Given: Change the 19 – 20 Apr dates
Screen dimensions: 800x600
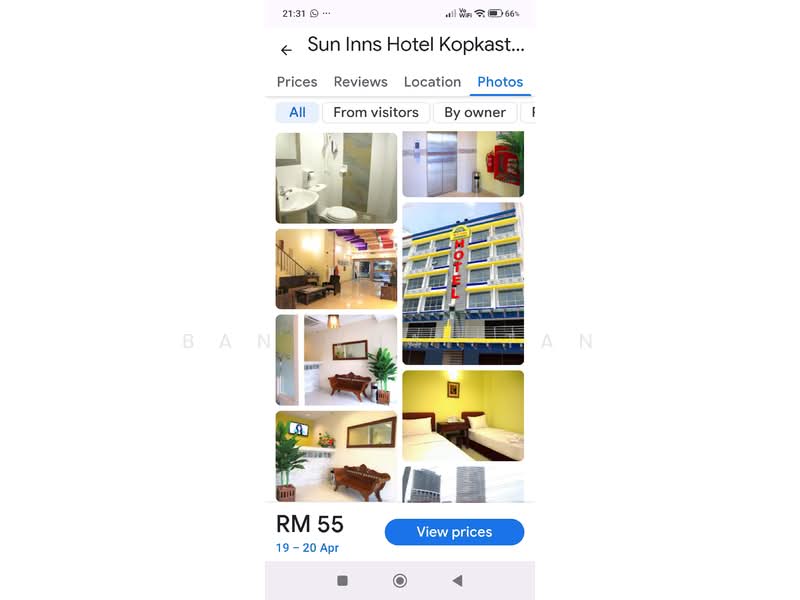Looking at the screenshot, I should (x=308, y=548).
